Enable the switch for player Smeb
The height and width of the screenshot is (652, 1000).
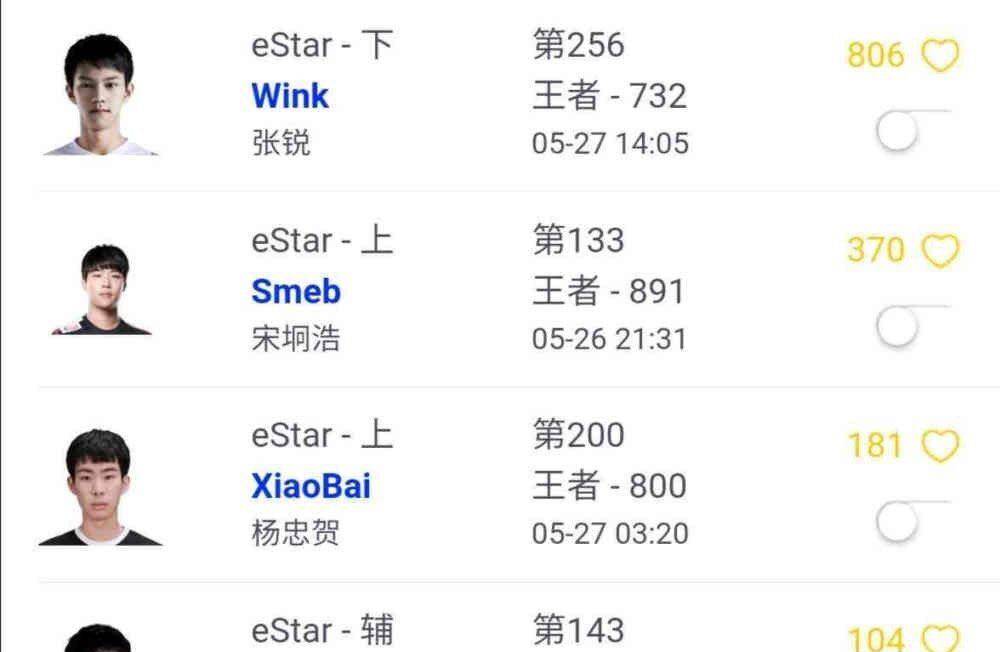pyautogui.click(x=911, y=326)
